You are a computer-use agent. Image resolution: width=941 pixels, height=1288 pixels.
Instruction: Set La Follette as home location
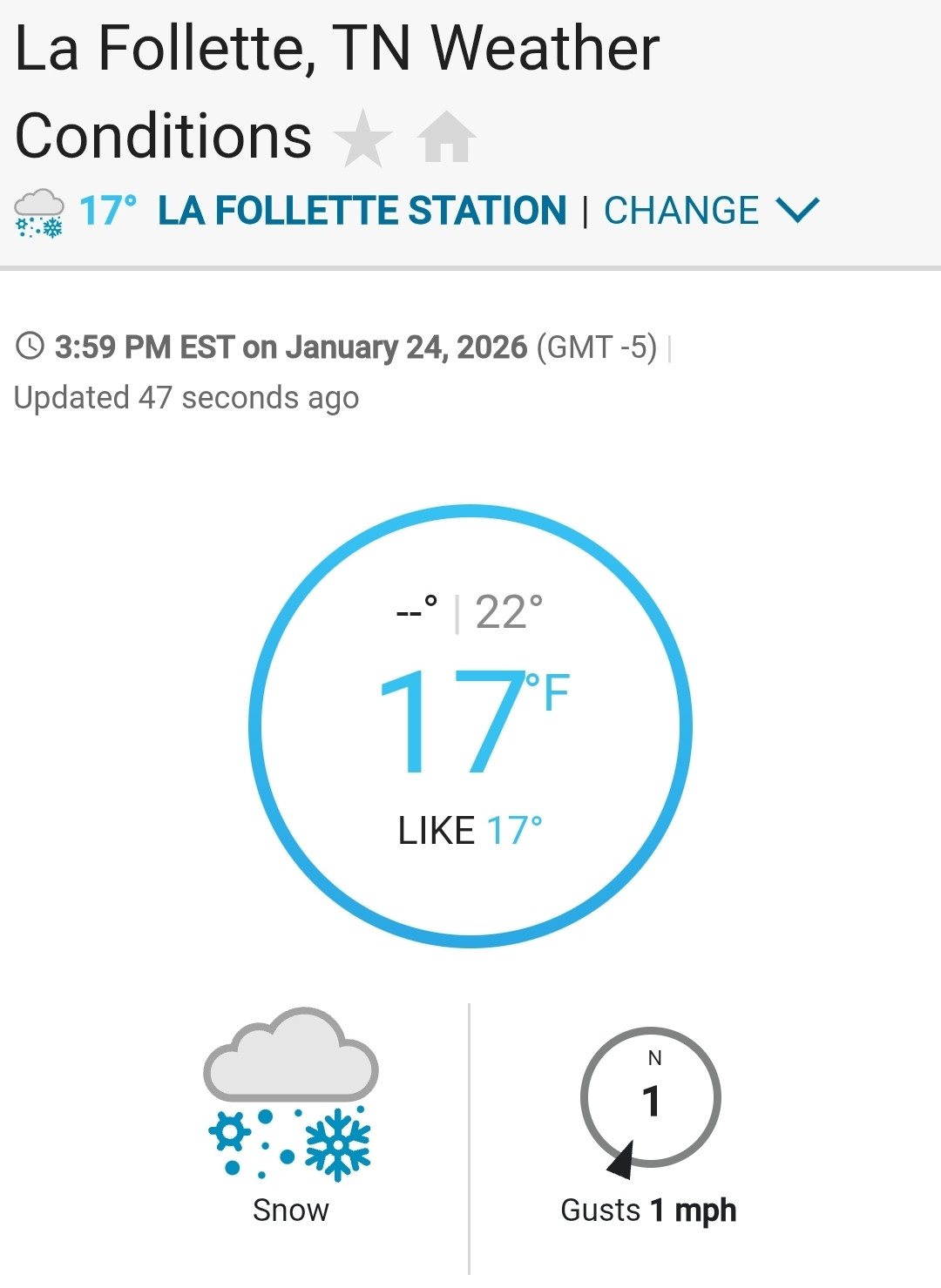446,138
